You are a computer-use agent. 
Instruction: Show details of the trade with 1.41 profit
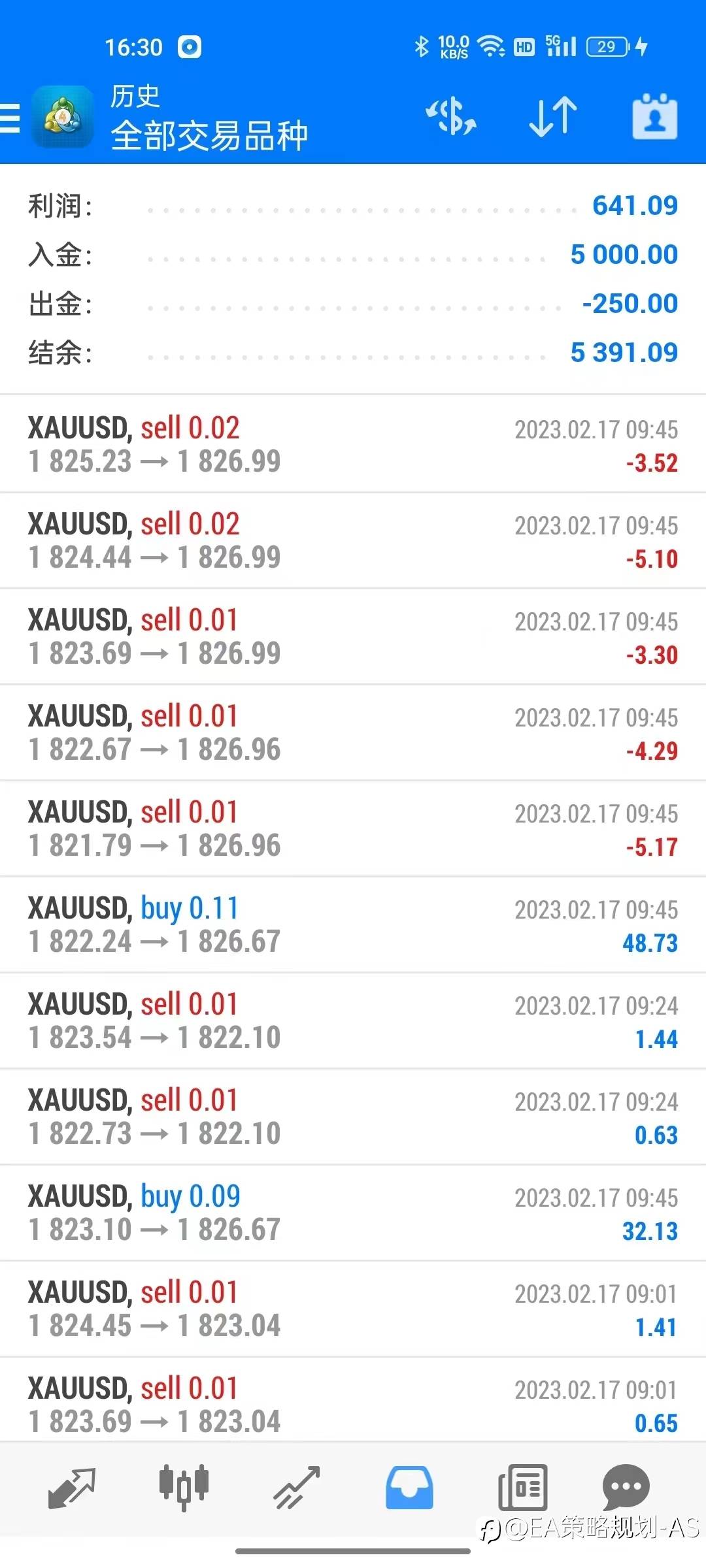pos(353,1309)
